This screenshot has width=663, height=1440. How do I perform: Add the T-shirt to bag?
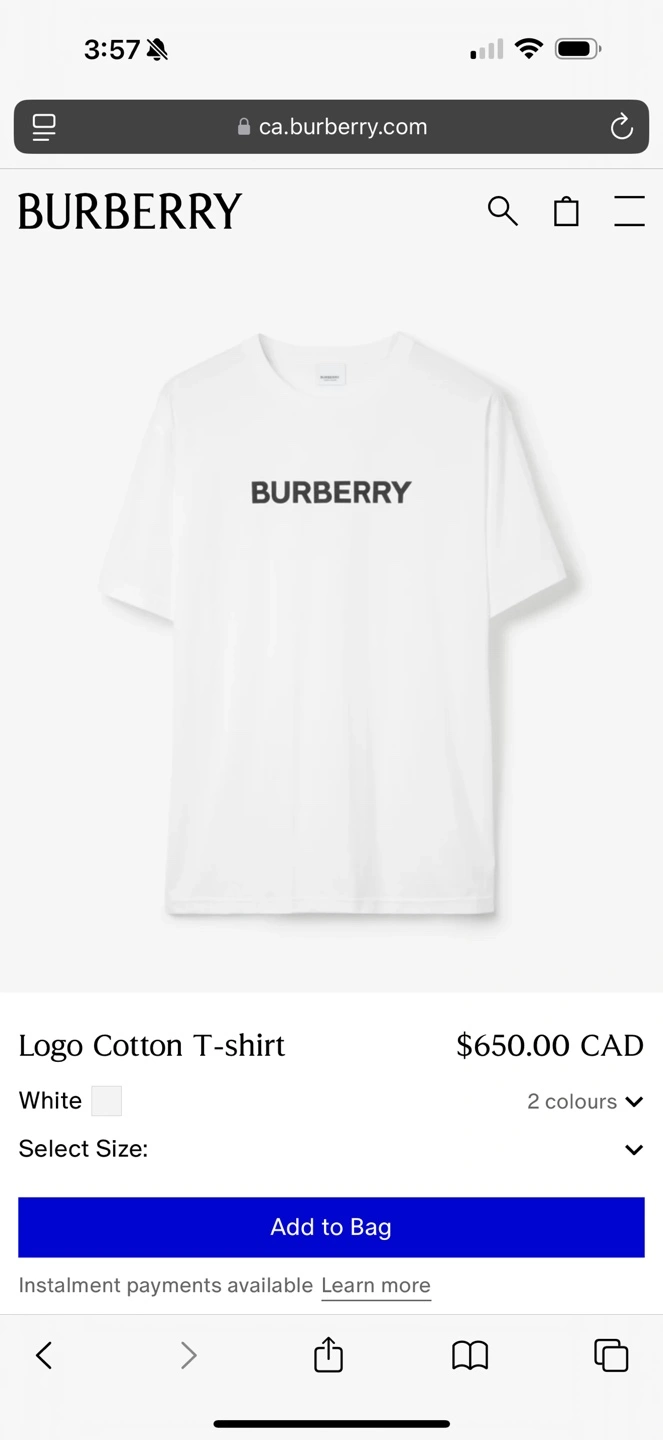(x=331, y=1227)
